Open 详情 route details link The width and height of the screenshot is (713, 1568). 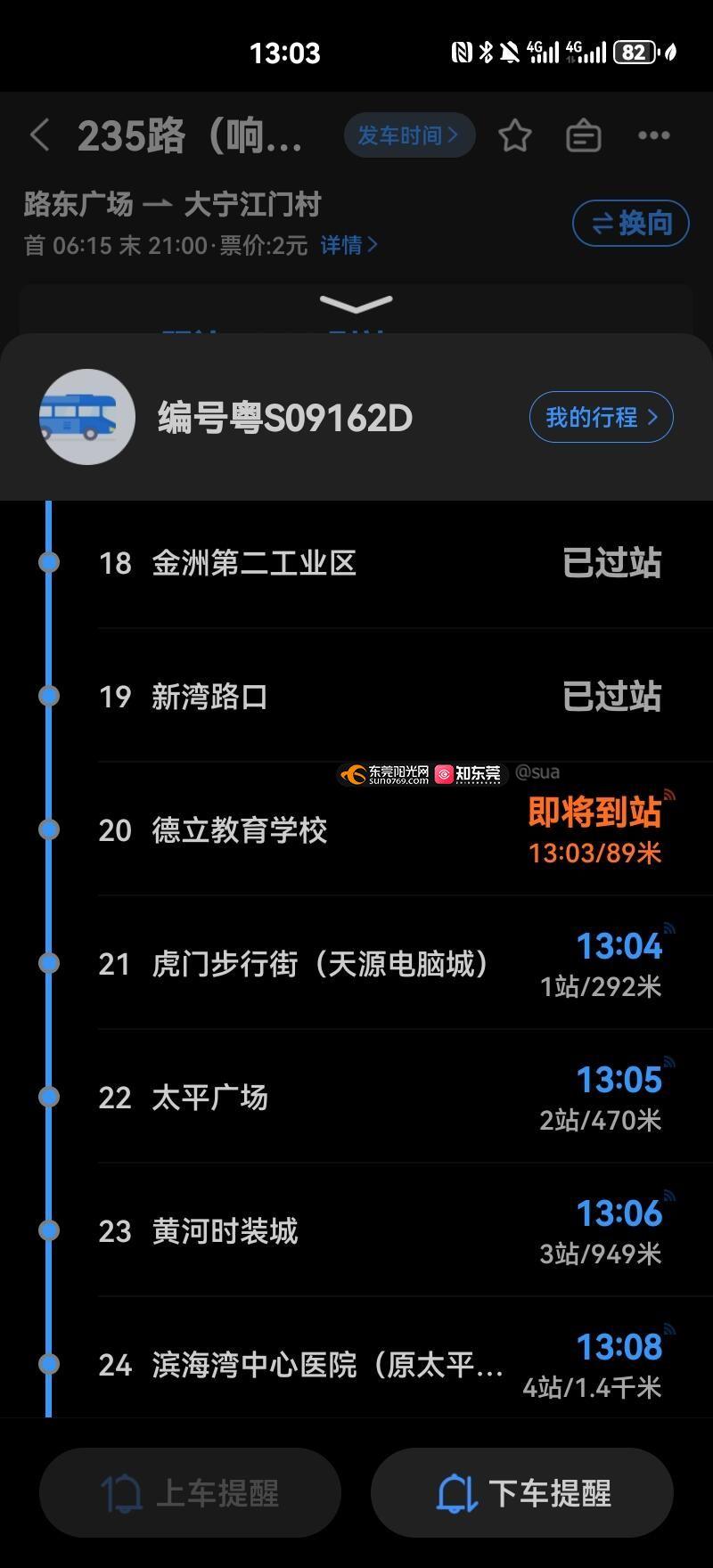(348, 245)
